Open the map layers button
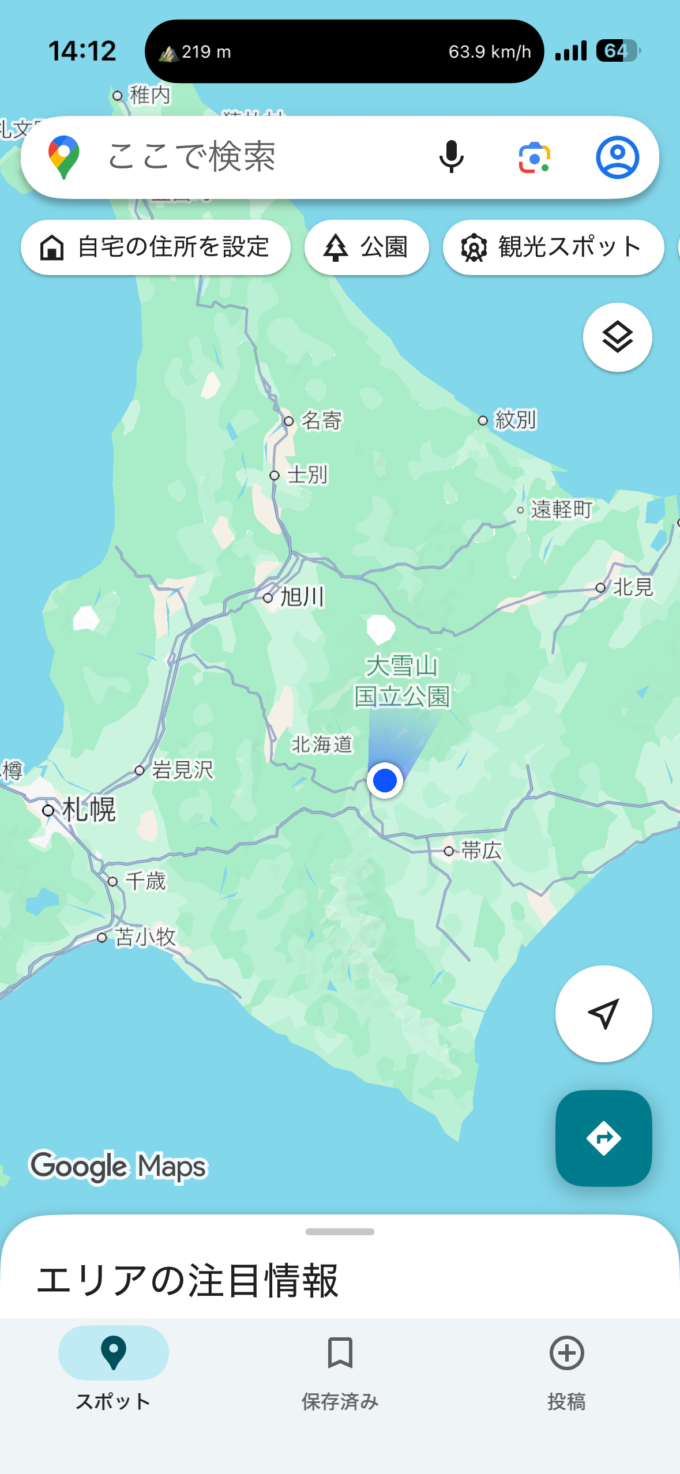The image size is (680, 1474). point(617,338)
